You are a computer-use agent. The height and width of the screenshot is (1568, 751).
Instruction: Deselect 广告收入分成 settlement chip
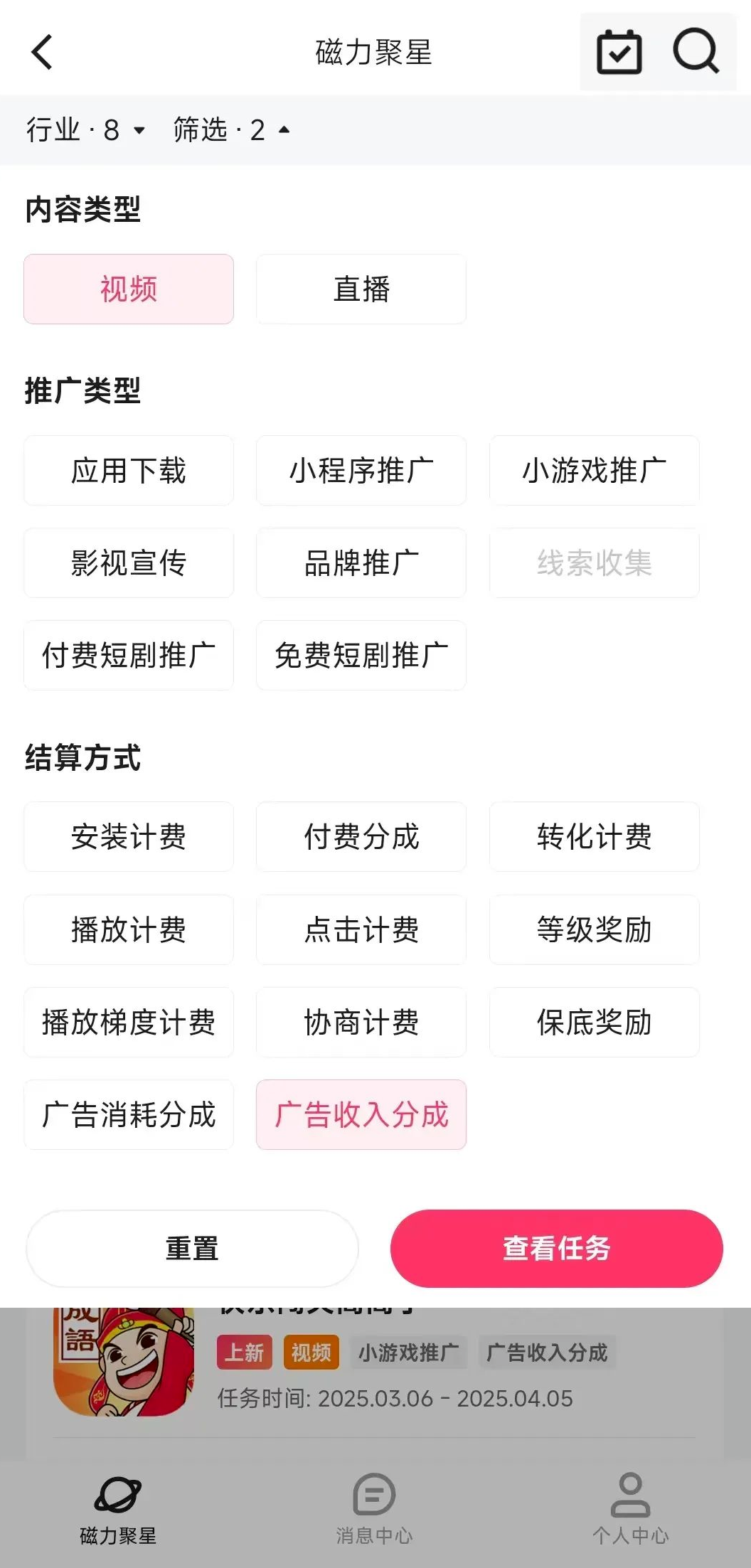pyautogui.click(x=361, y=1115)
